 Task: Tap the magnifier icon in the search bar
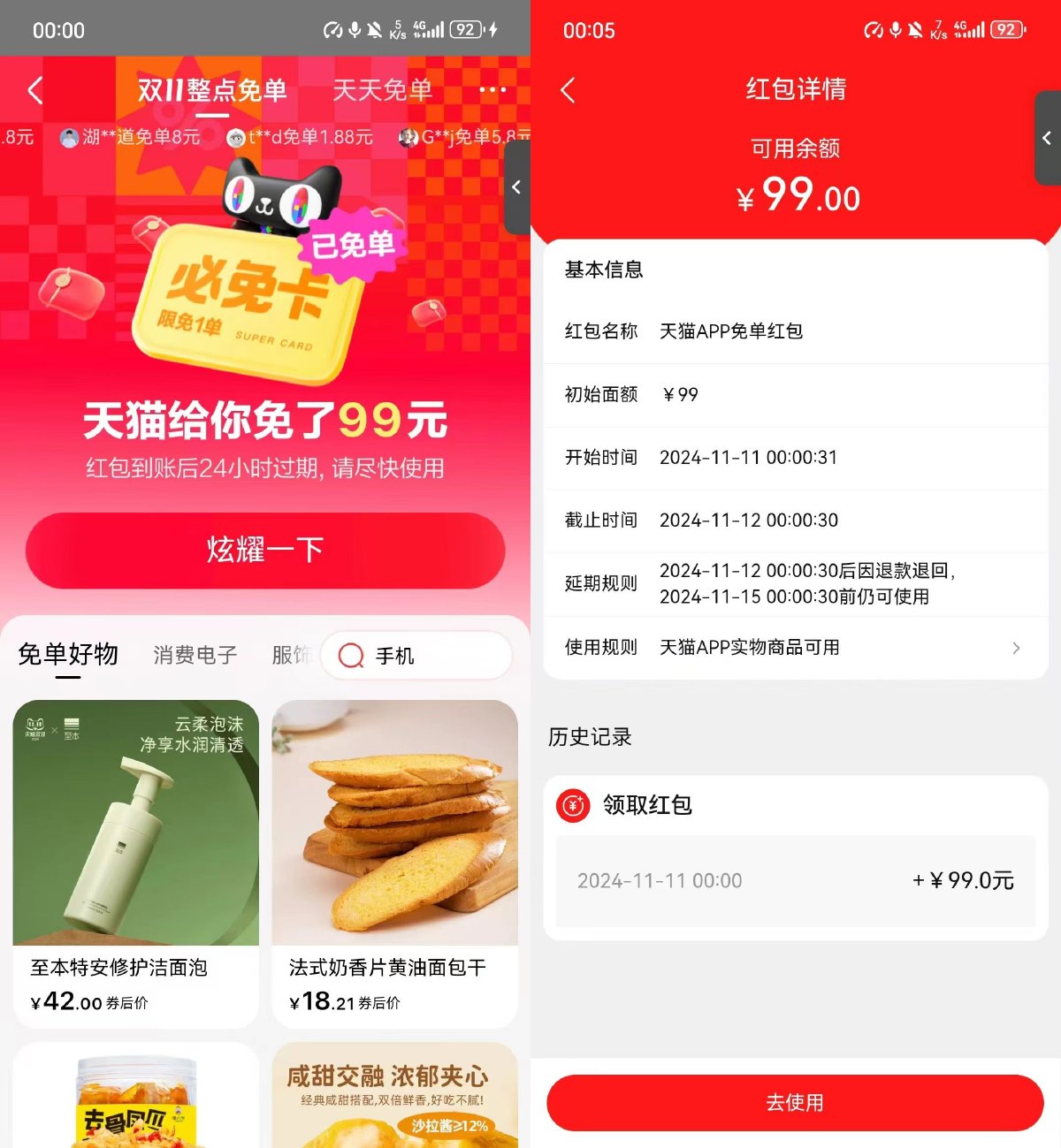[x=350, y=656]
